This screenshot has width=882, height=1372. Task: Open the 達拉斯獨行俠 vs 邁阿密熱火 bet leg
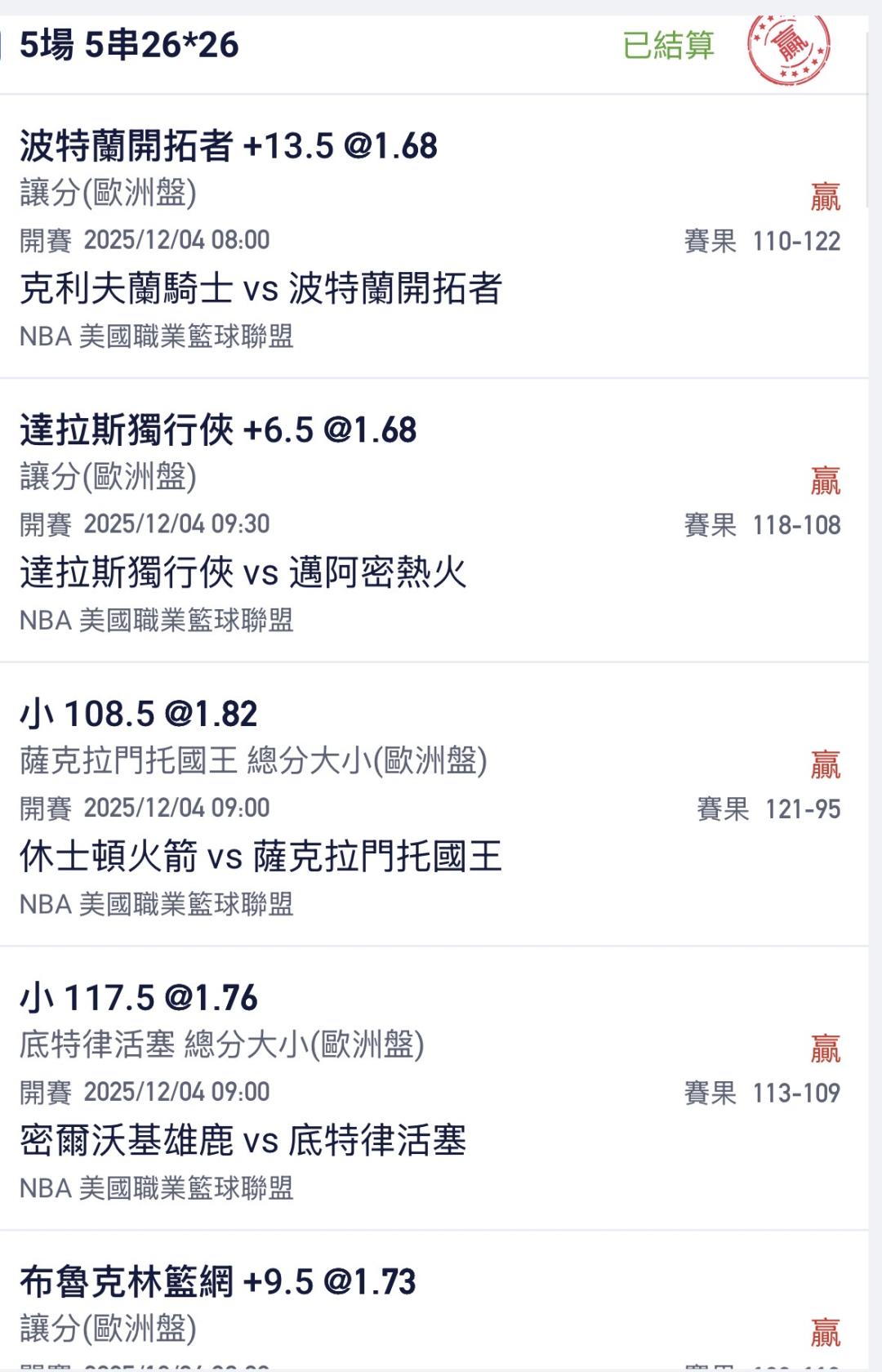pyautogui.click(x=434, y=521)
